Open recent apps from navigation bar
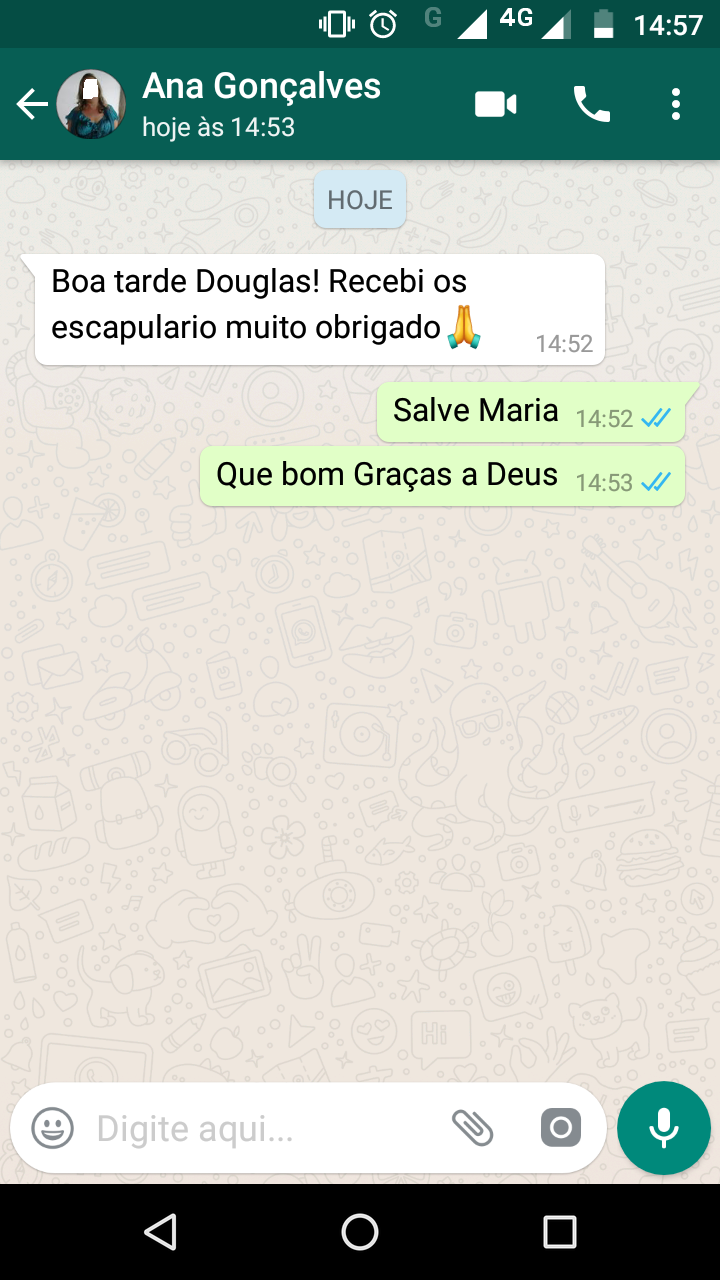This screenshot has height=1280, width=720. pyautogui.click(x=560, y=1232)
